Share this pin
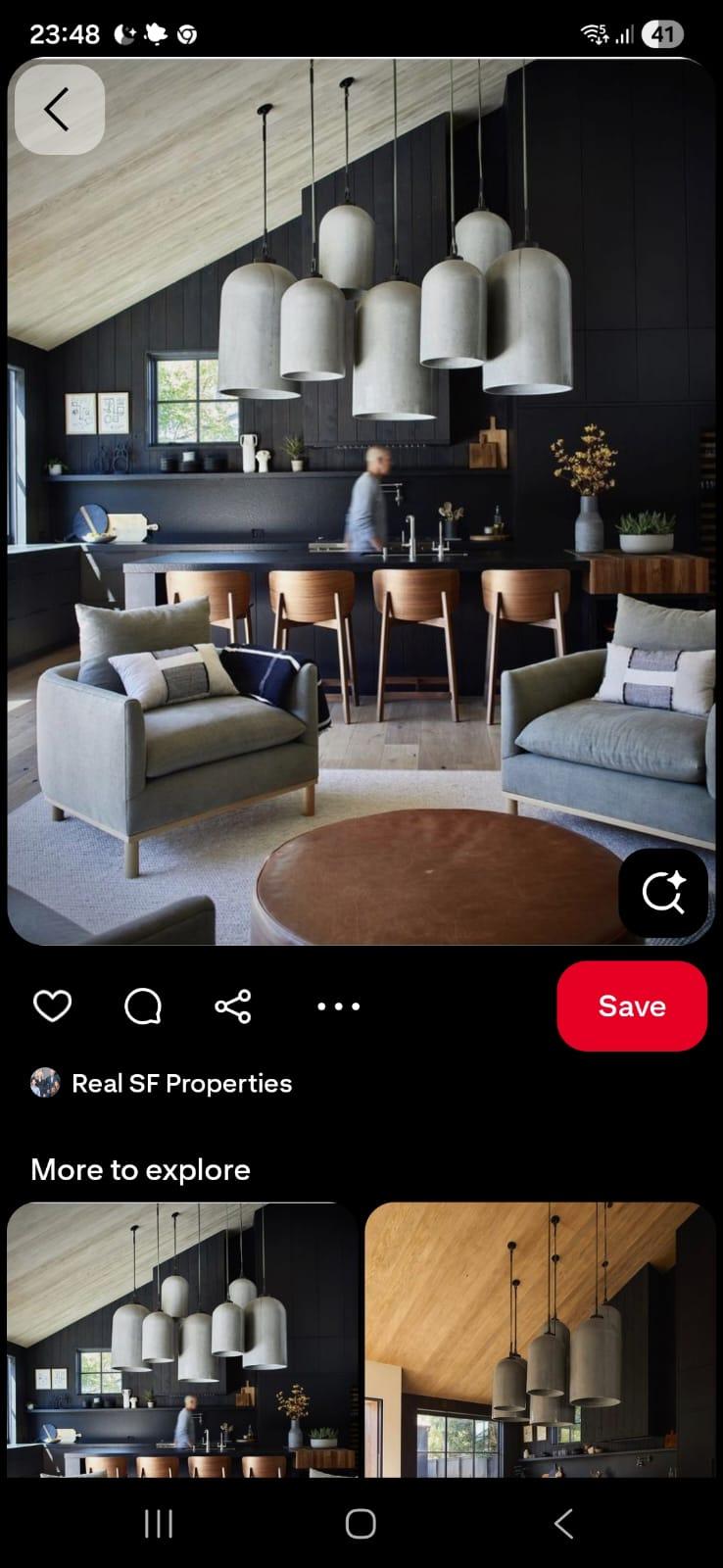Screen dimensions: 723x1568 coord(233,1006)
